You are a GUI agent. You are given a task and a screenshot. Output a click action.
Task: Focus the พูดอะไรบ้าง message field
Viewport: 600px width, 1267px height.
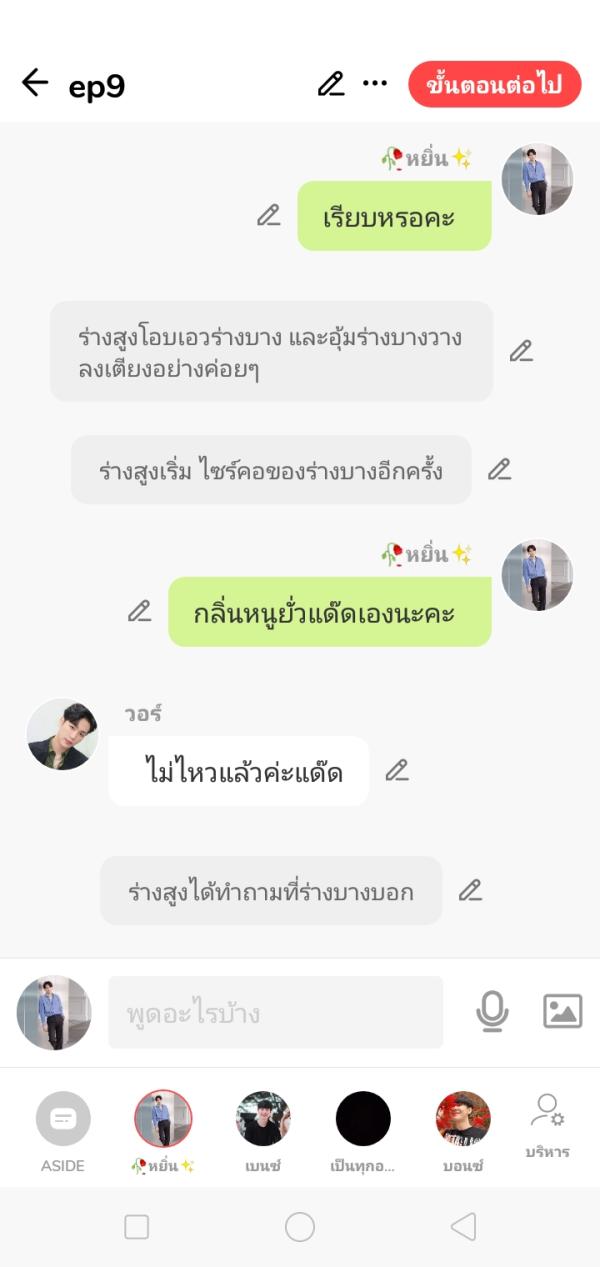(275, 1013)
